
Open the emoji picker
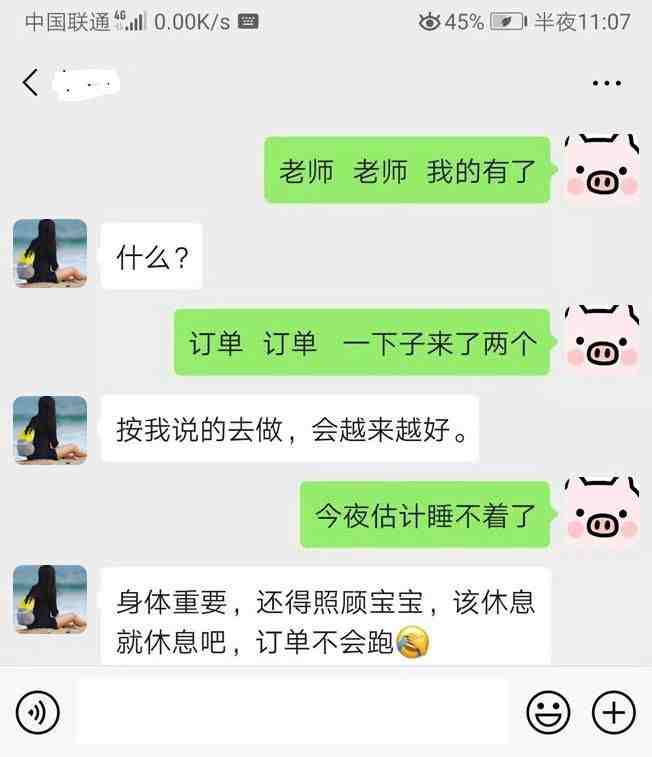[548, 712]
